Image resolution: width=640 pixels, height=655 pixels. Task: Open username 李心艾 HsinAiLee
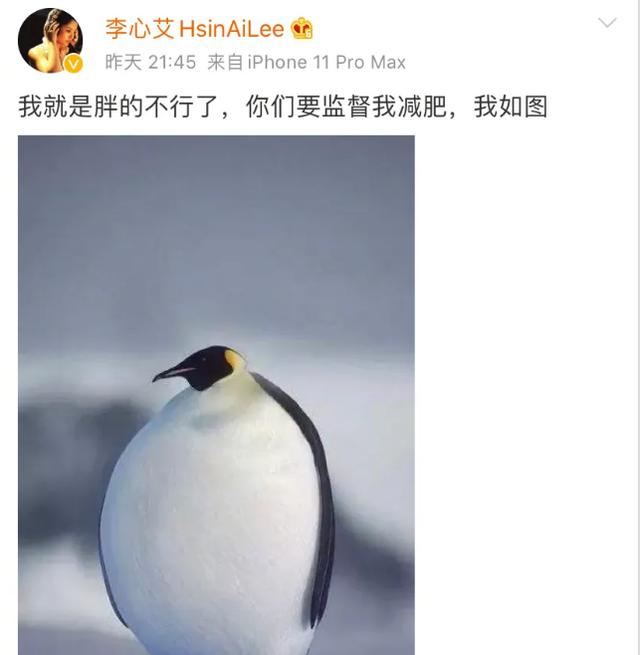click(x=195, y=28)
